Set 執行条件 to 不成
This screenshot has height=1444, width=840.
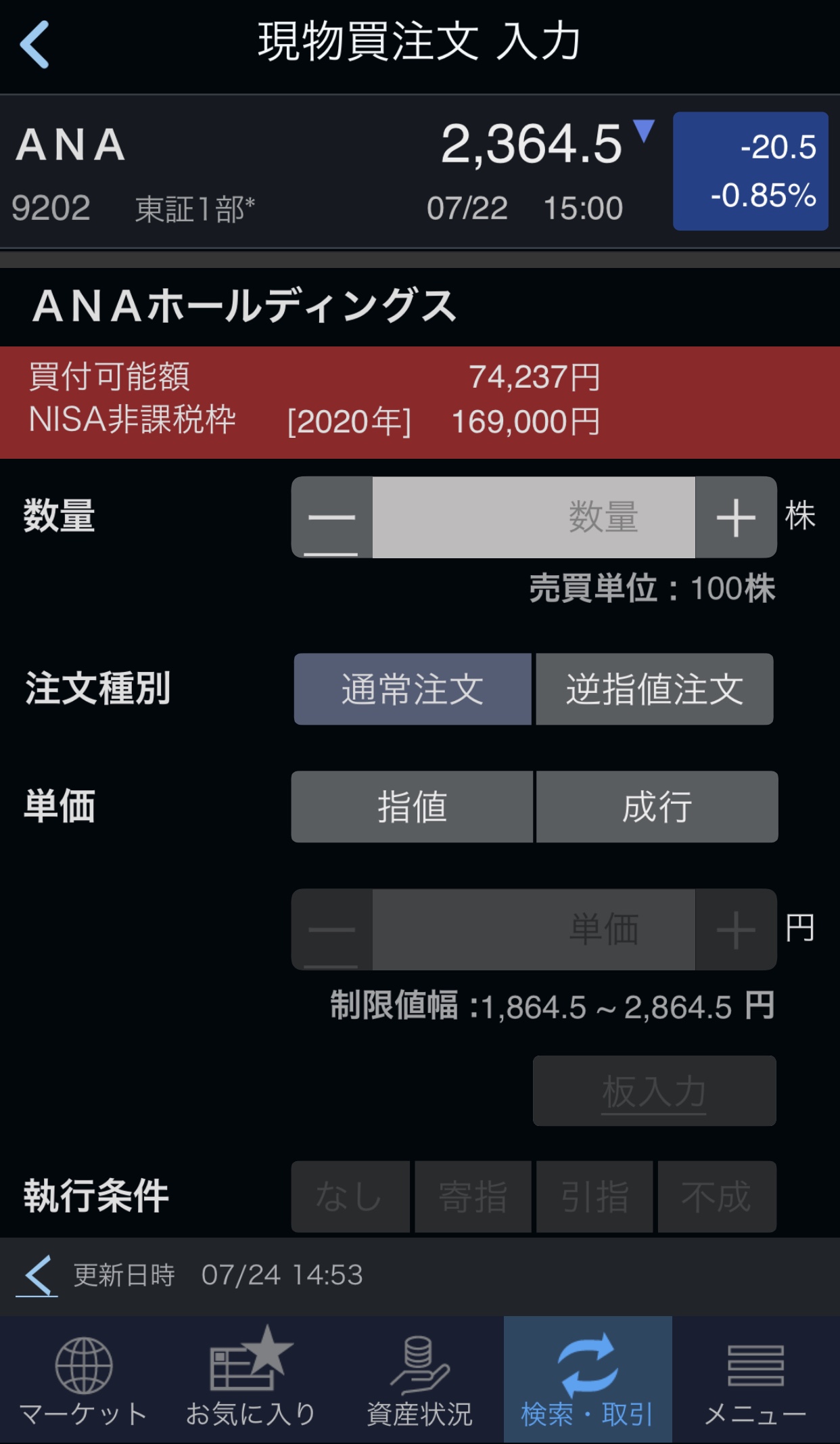[x=717, y=1196]
